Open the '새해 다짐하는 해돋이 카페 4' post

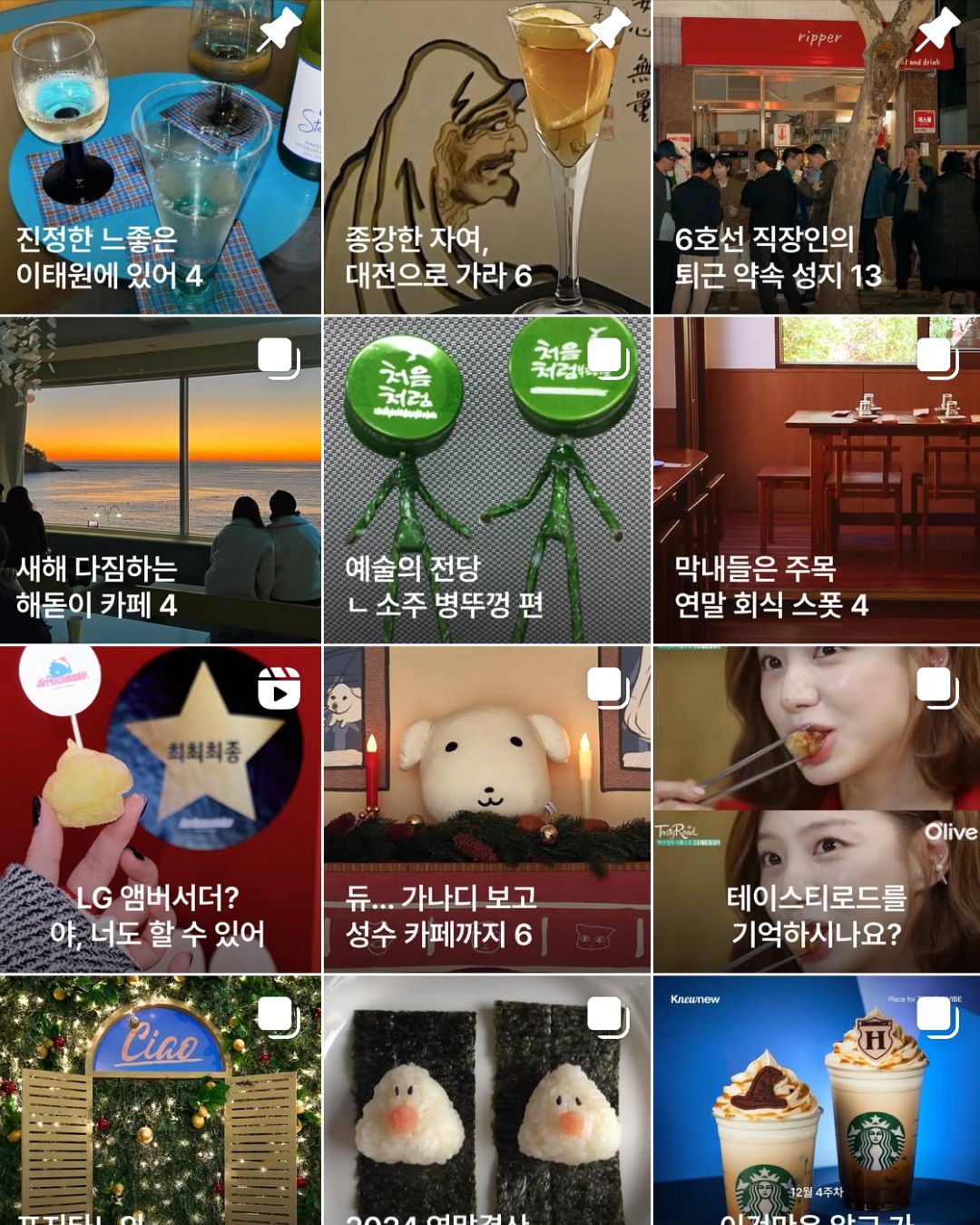tap(161, 479)
